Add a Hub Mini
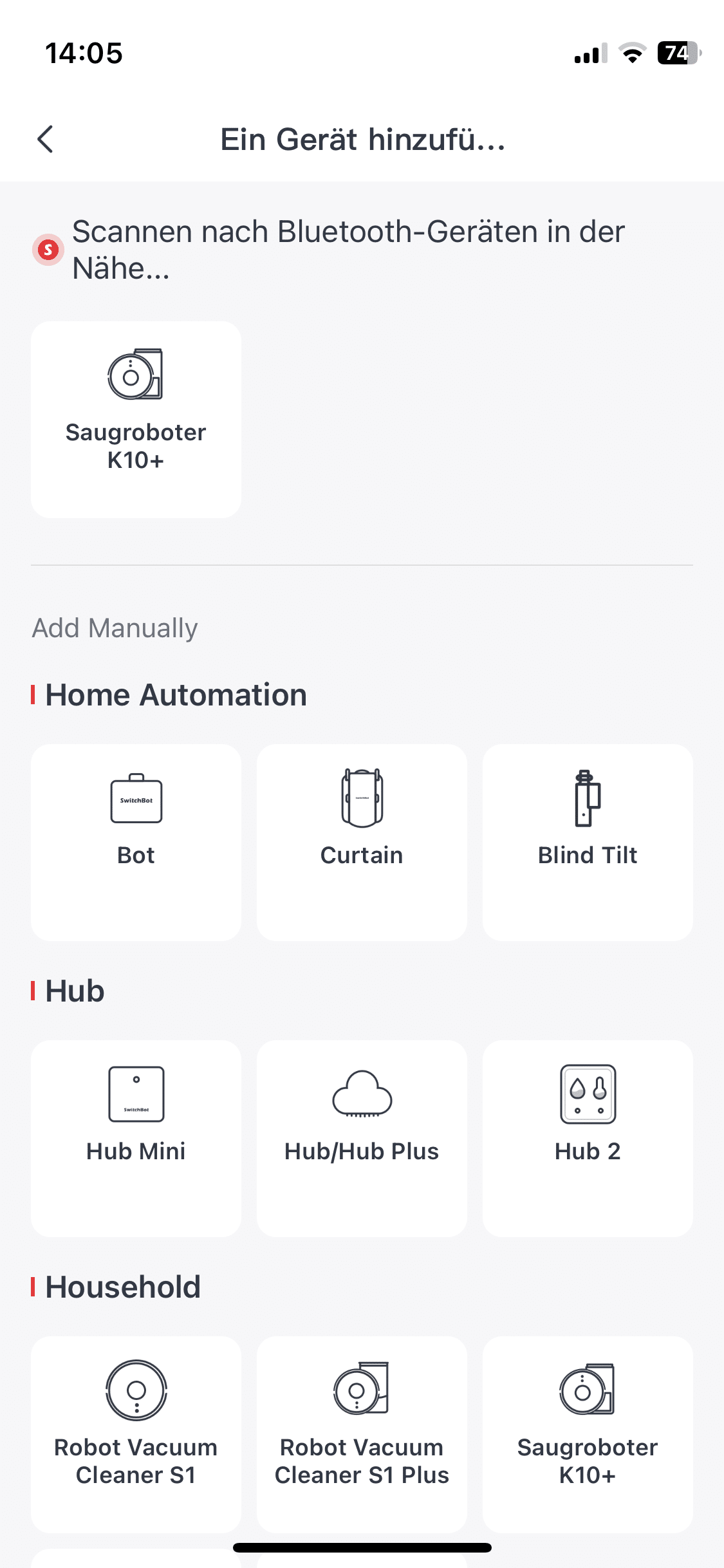The image size is (724, 1568). (x=136, y=1137)
